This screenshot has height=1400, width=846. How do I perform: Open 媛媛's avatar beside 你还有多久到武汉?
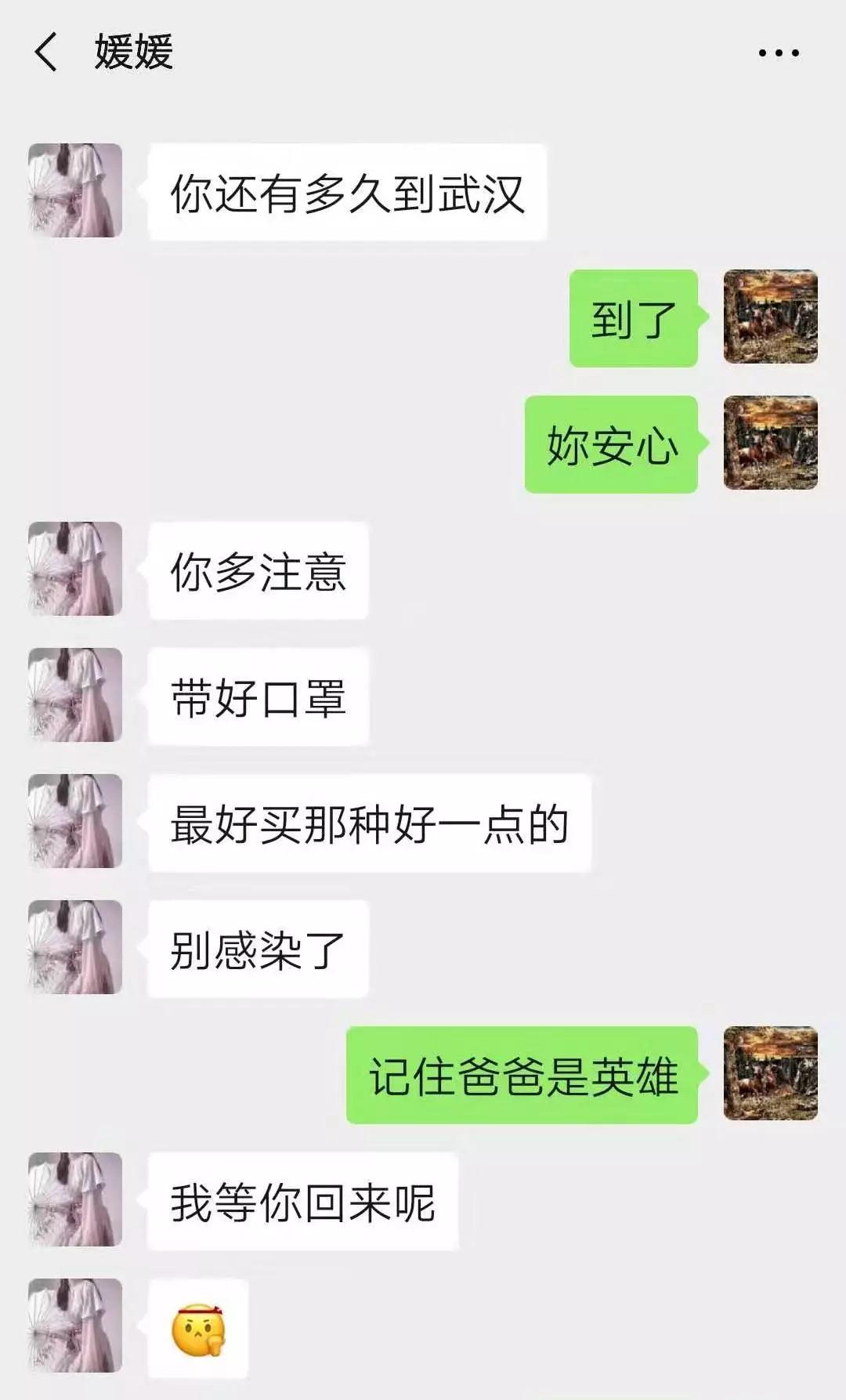point(75,190)
